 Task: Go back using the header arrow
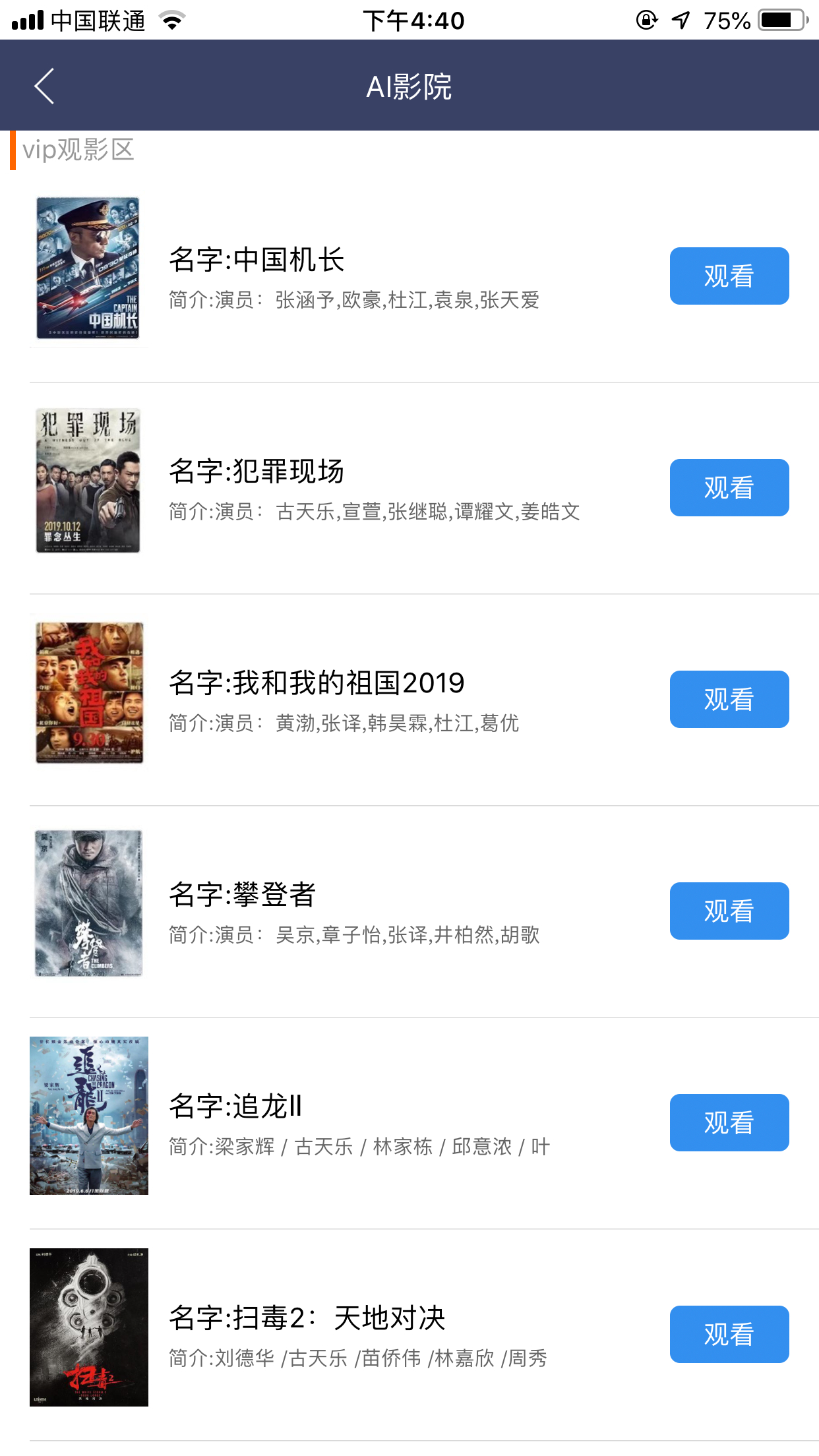44,86
